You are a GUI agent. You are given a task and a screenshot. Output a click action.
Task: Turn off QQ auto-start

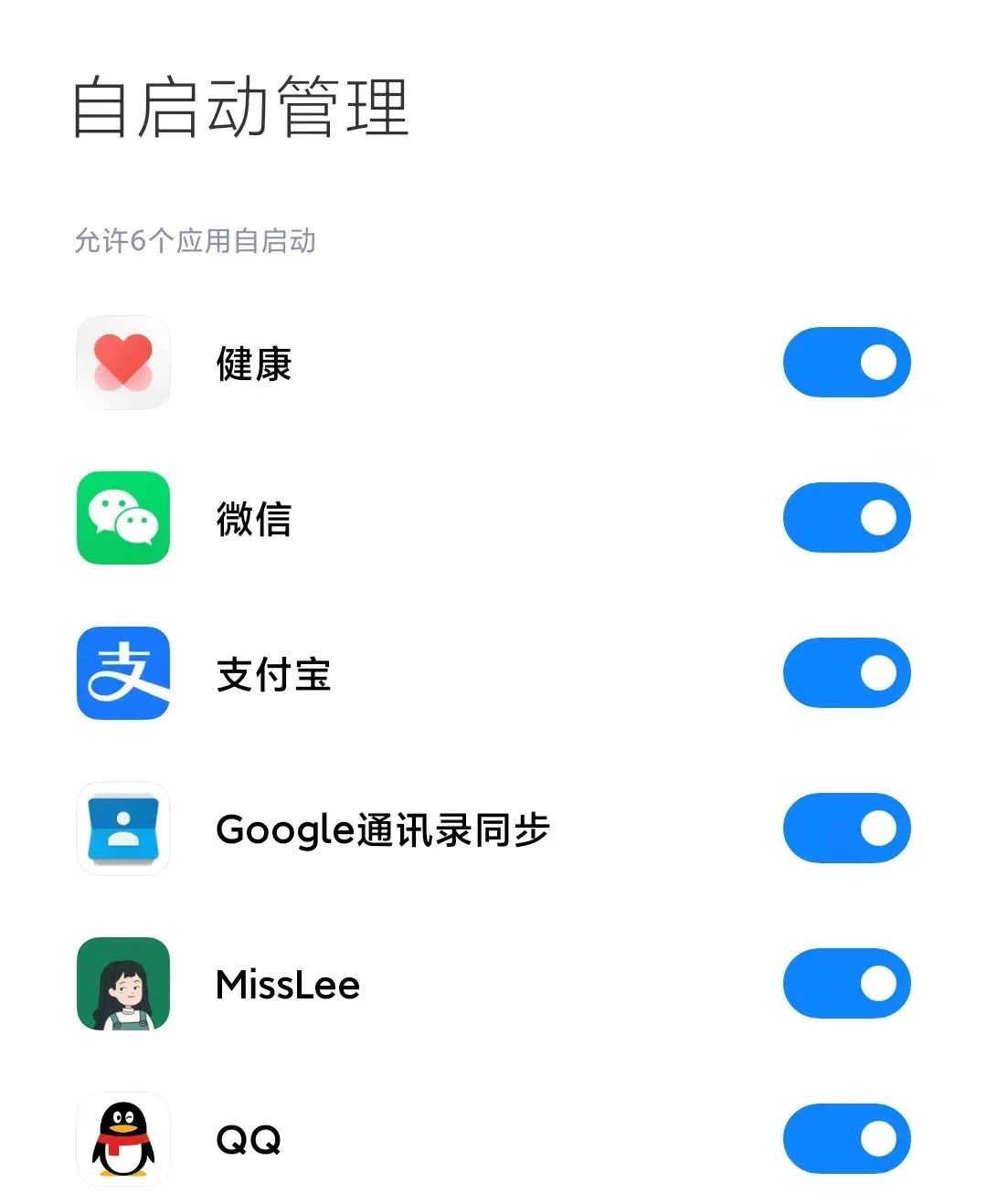846,1139
